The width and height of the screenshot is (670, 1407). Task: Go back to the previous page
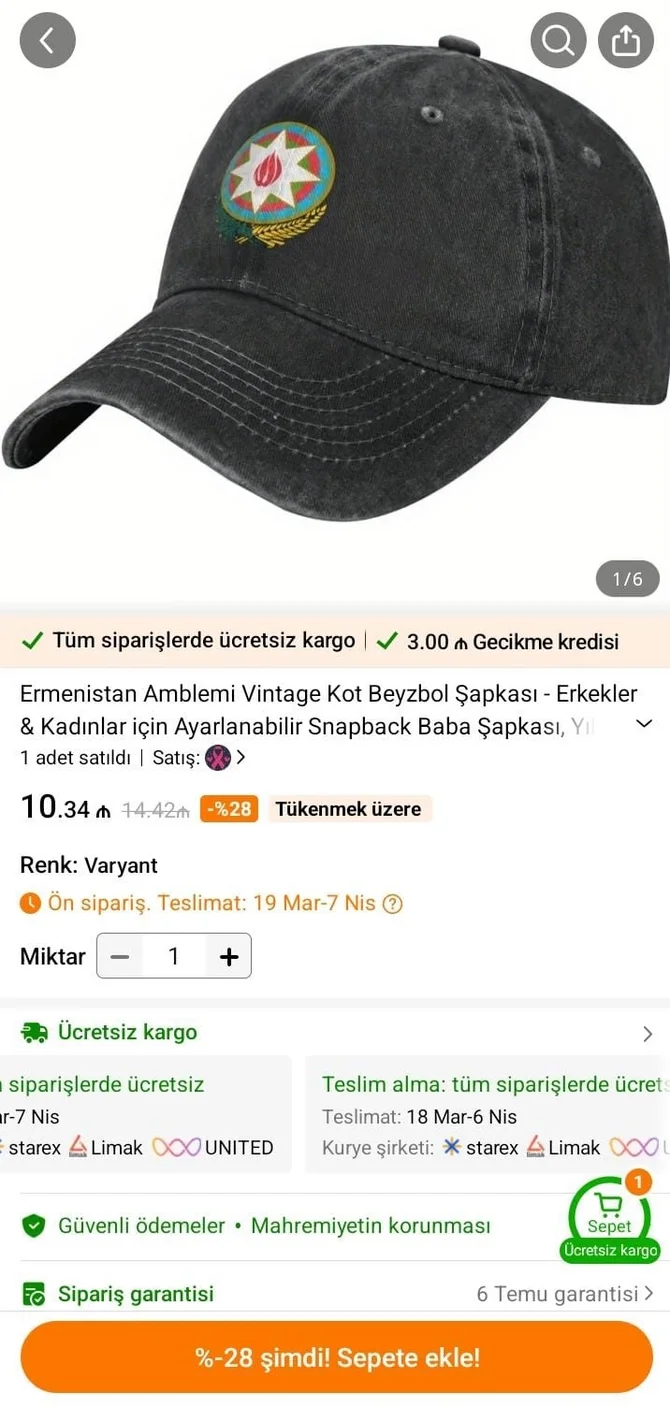point(47,40)
